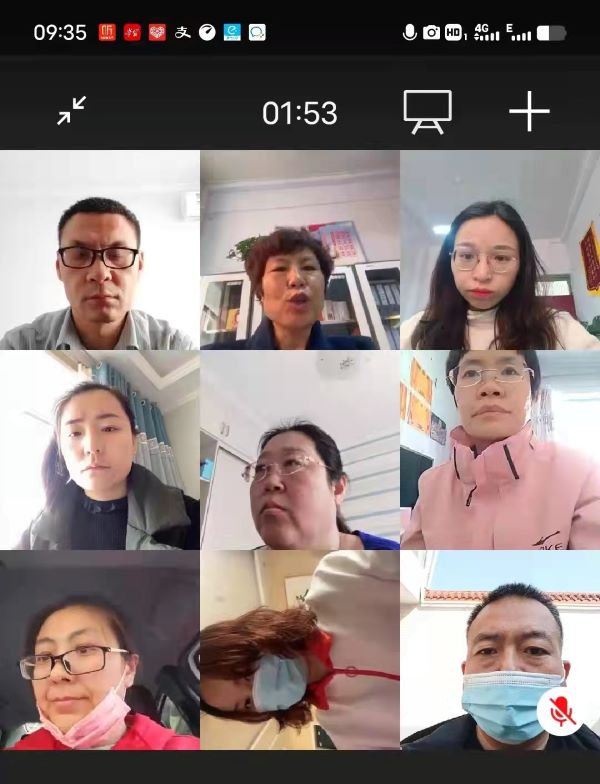Screen dimensions: 600x784
Task: Select tile of woman speaking near bookshelves
Action: 300,250
